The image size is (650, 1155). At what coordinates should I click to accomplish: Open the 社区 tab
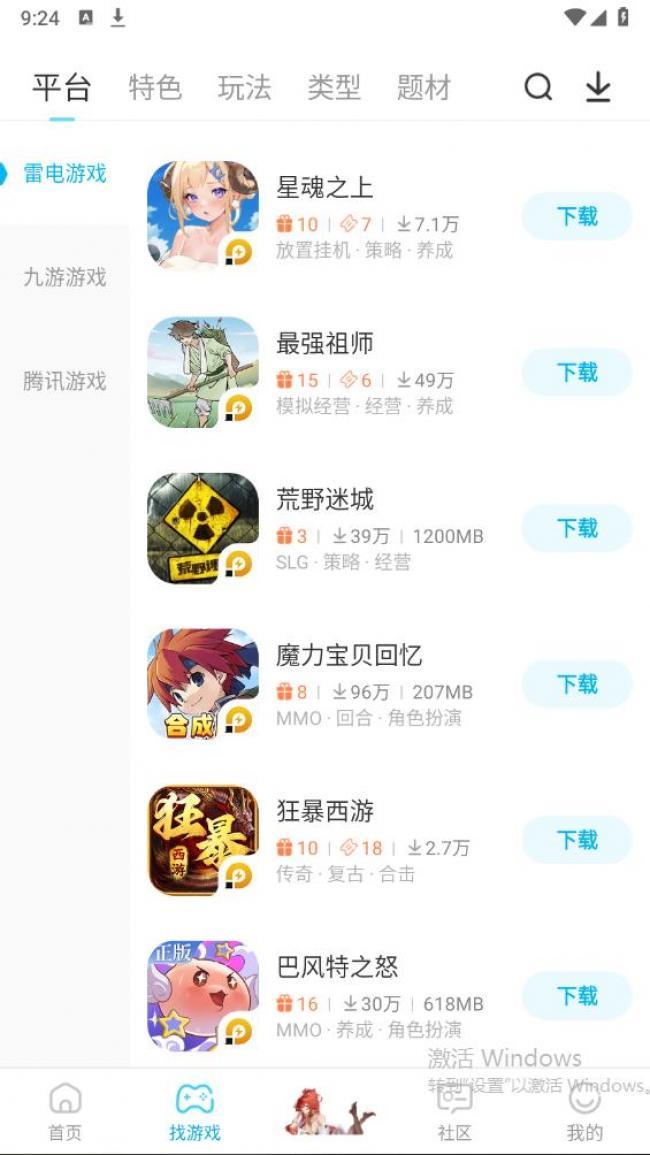[x=454, y=1111]
